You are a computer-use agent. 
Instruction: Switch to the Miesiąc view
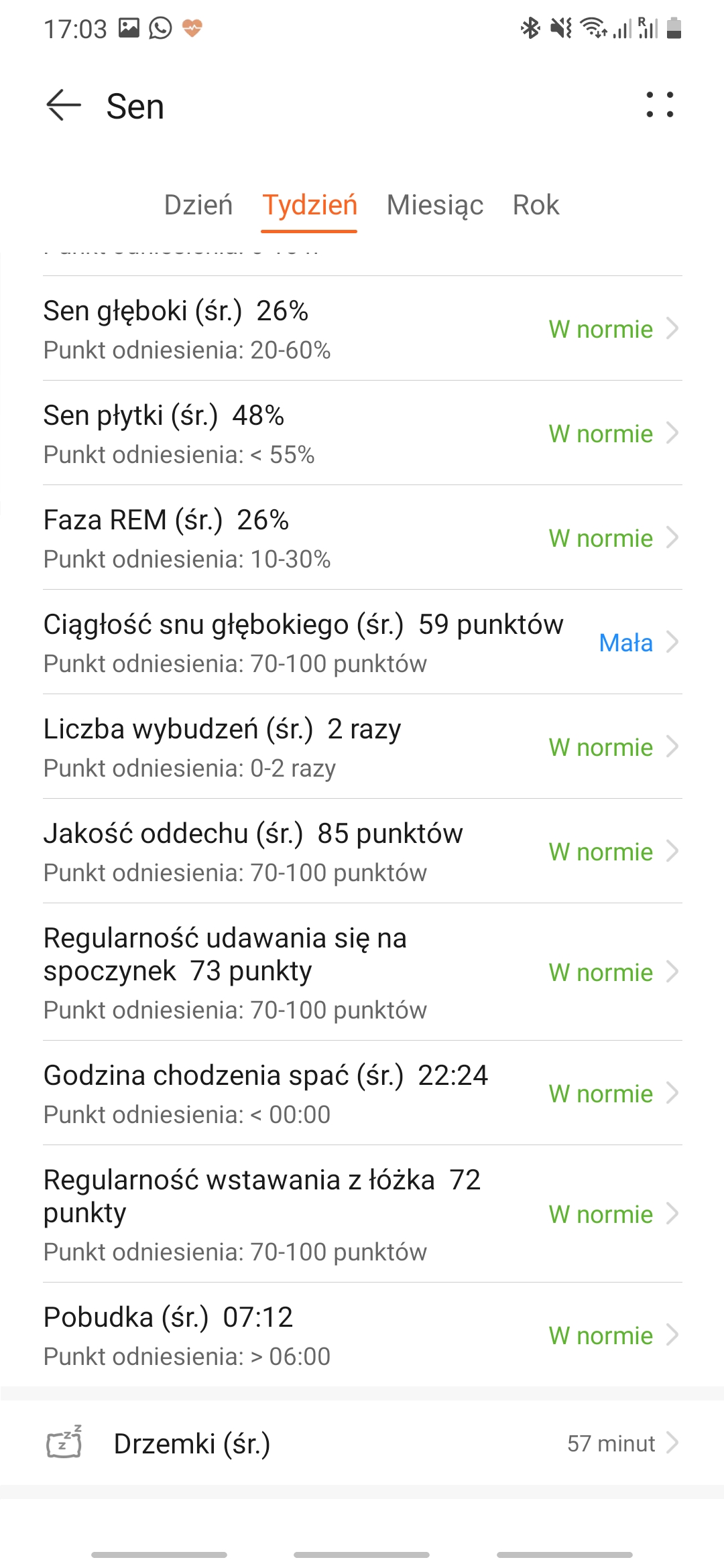click(434, 205)
